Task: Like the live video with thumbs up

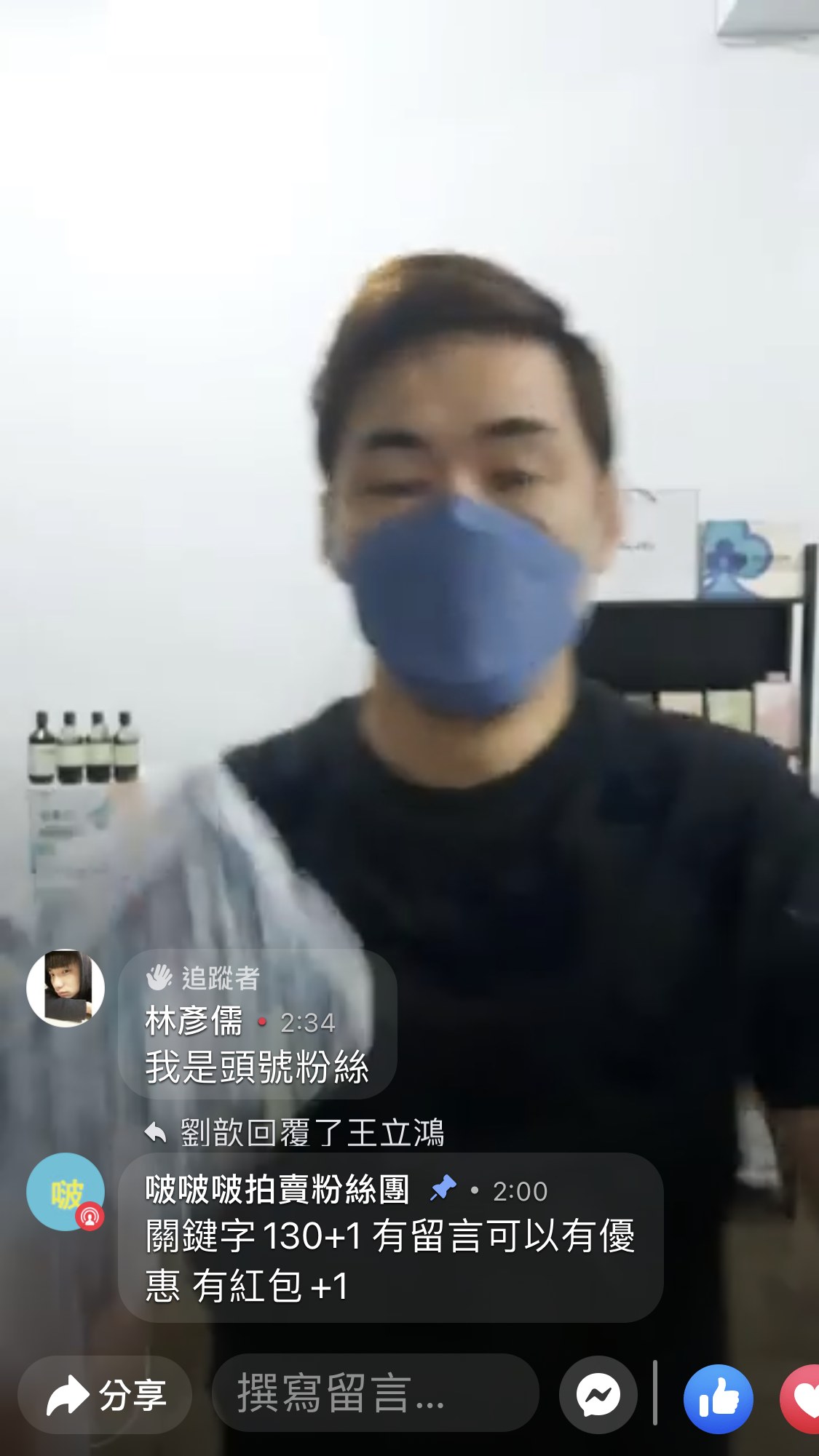Action: click(718, 1399)
